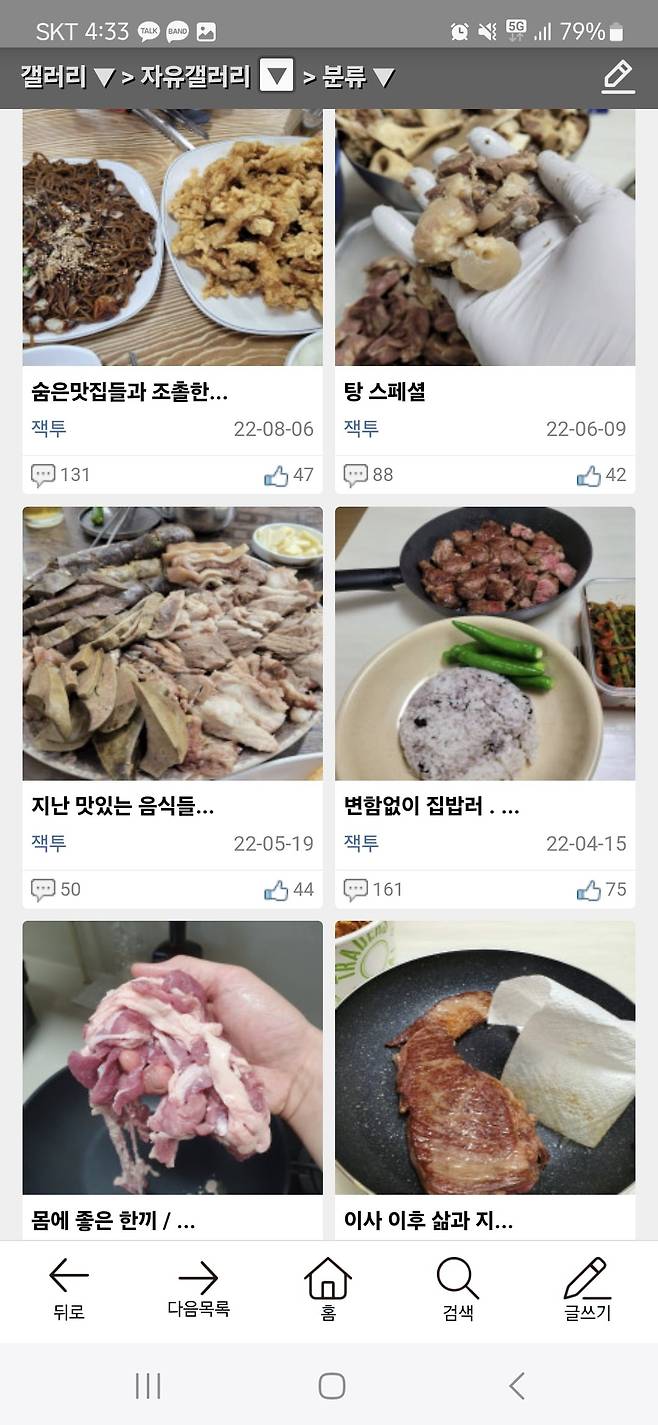Write a new post with 글쓰기

pyautogui.click(x=586, y=1289)
